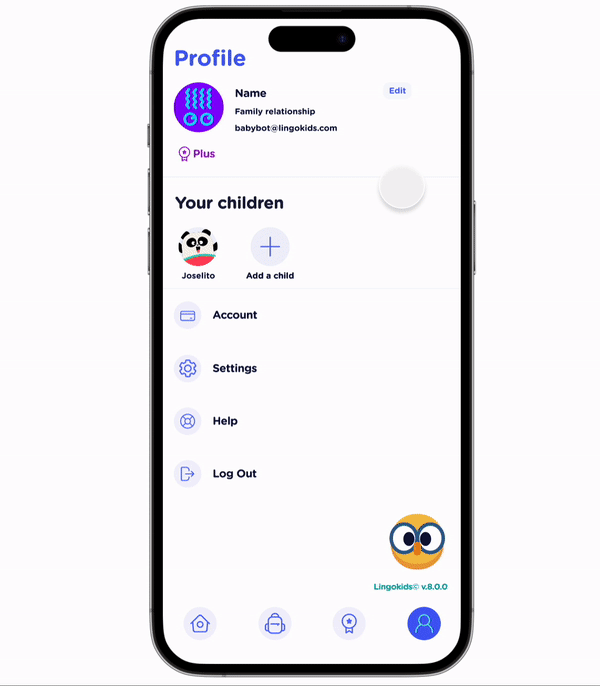Switch to the award ribbon tab
The width and height of the screenshot is (600, 686).
(x=349, y=624)
